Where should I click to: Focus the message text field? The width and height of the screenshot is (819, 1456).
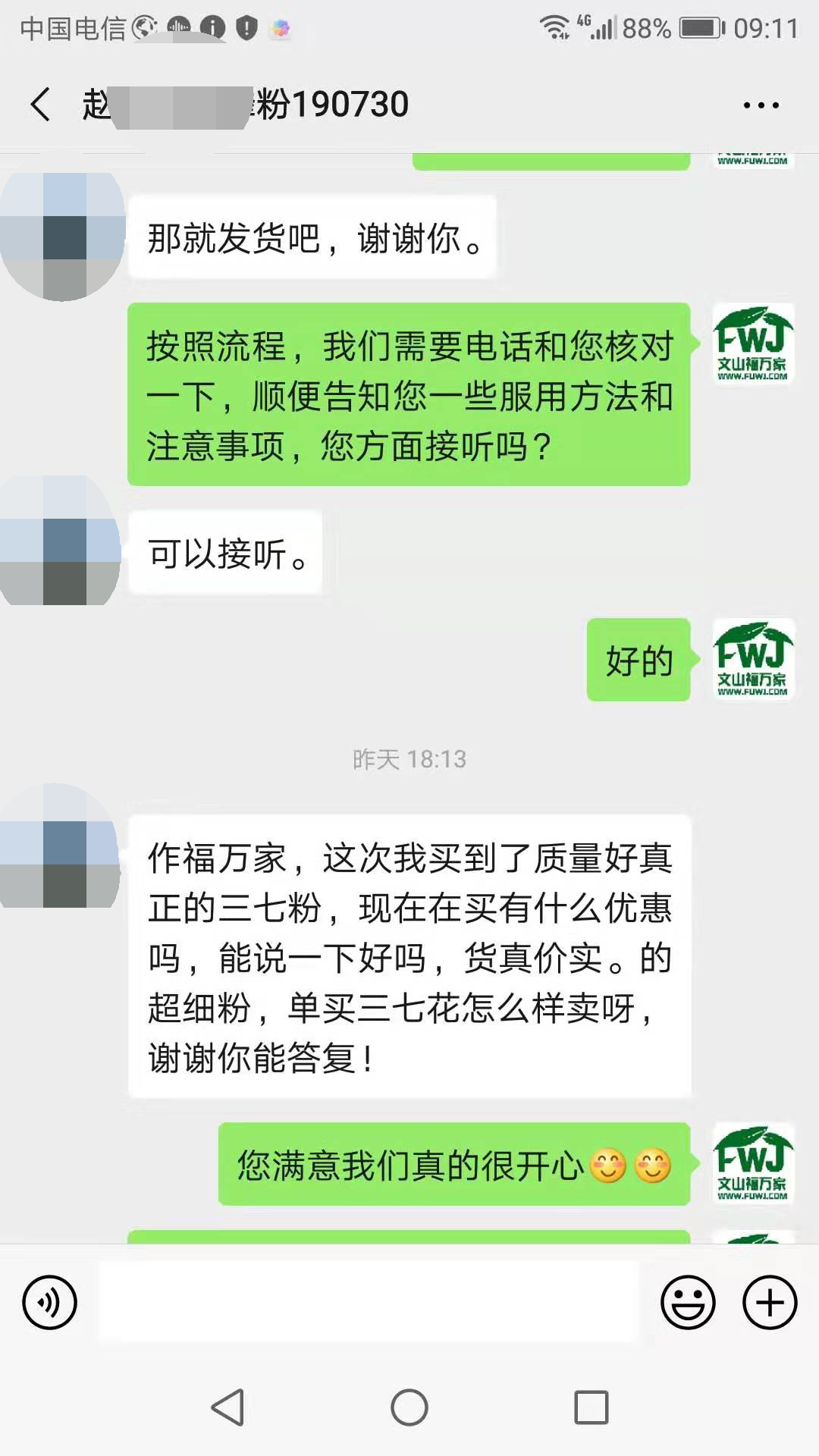(369, 1303)
